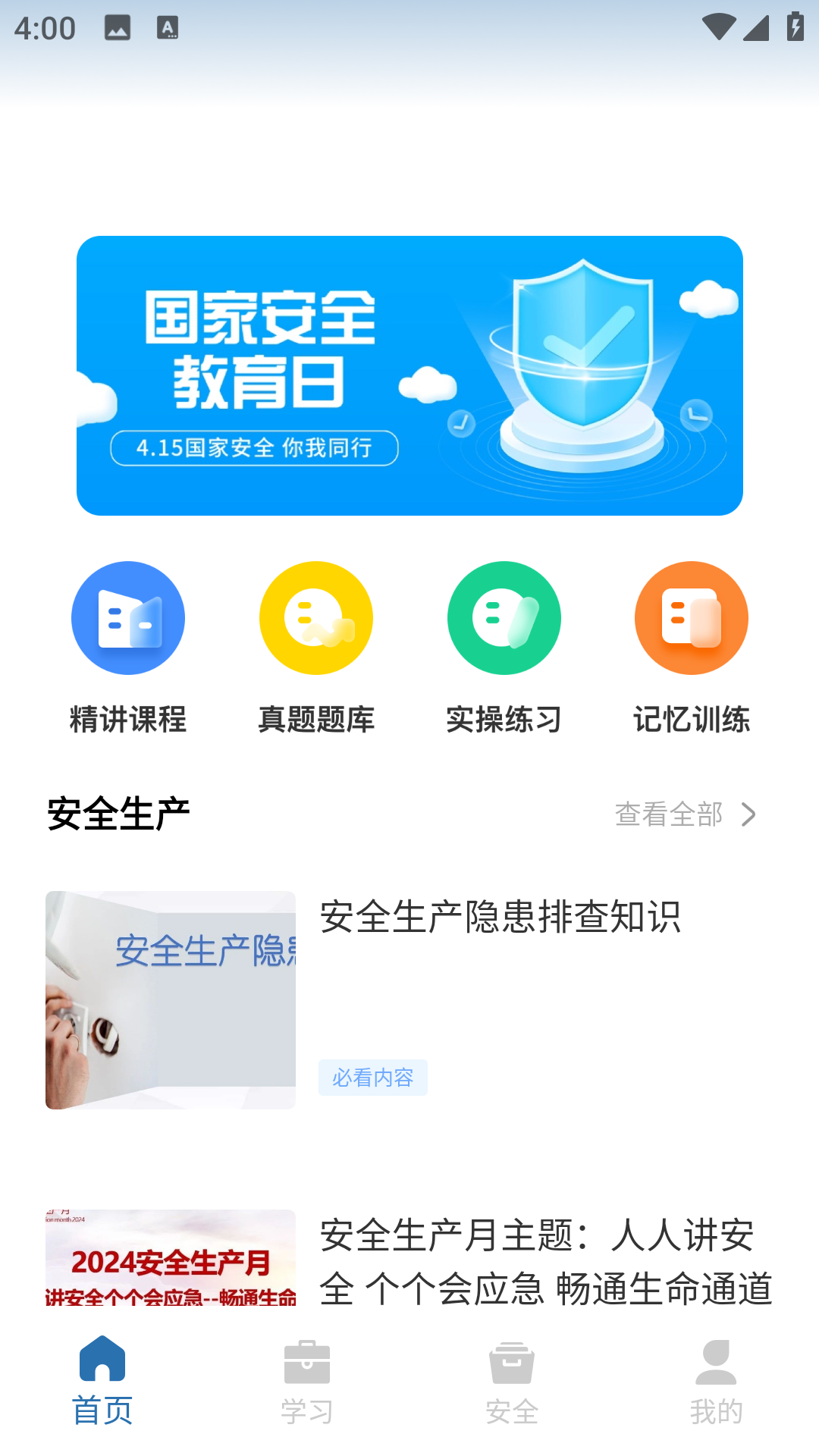Open 记忆训练 memory training
819x1456 pixels.
click(x=692, y=648)
